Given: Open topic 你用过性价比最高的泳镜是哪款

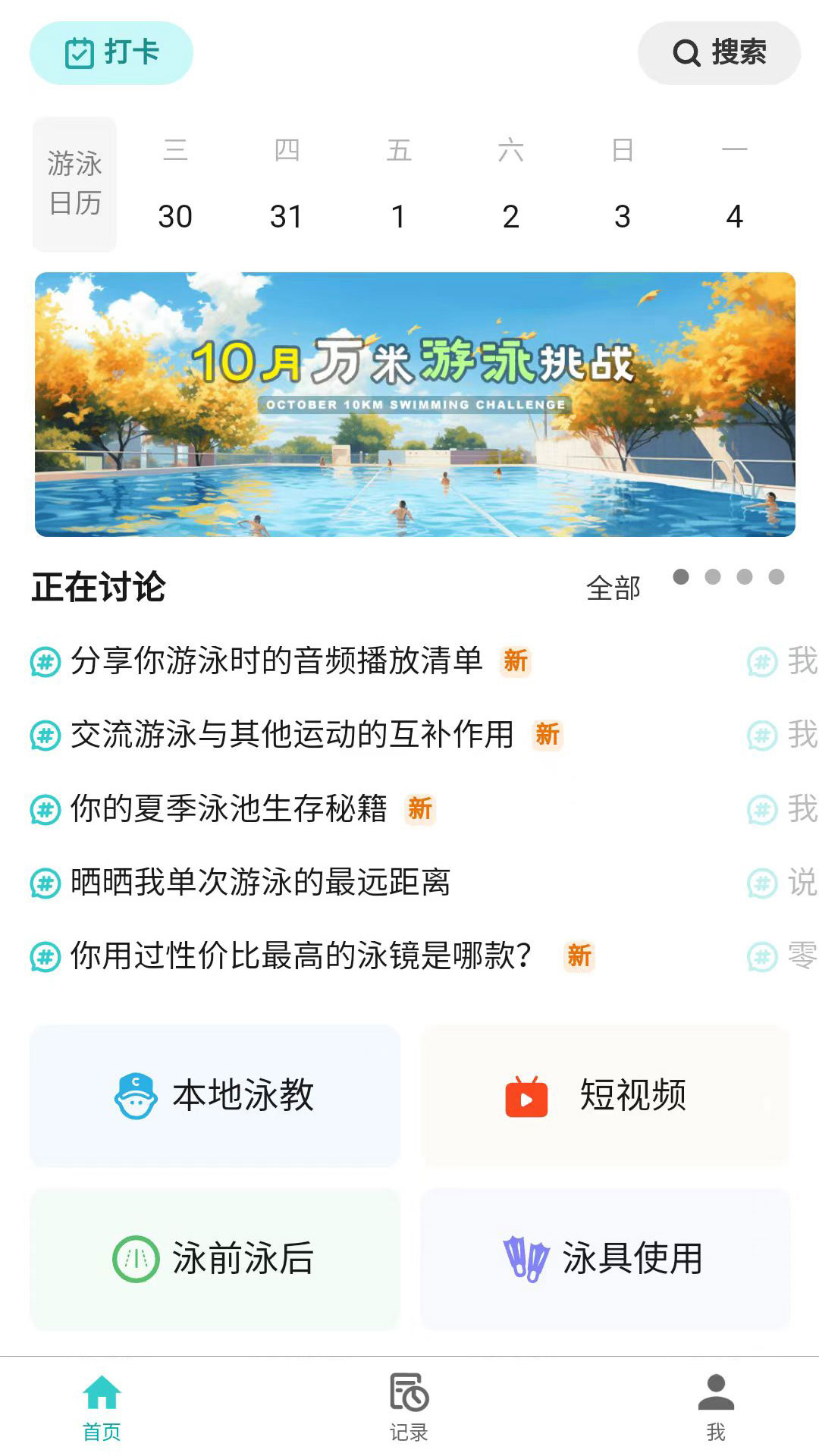Looking at the screenshot, I should 300,955.
